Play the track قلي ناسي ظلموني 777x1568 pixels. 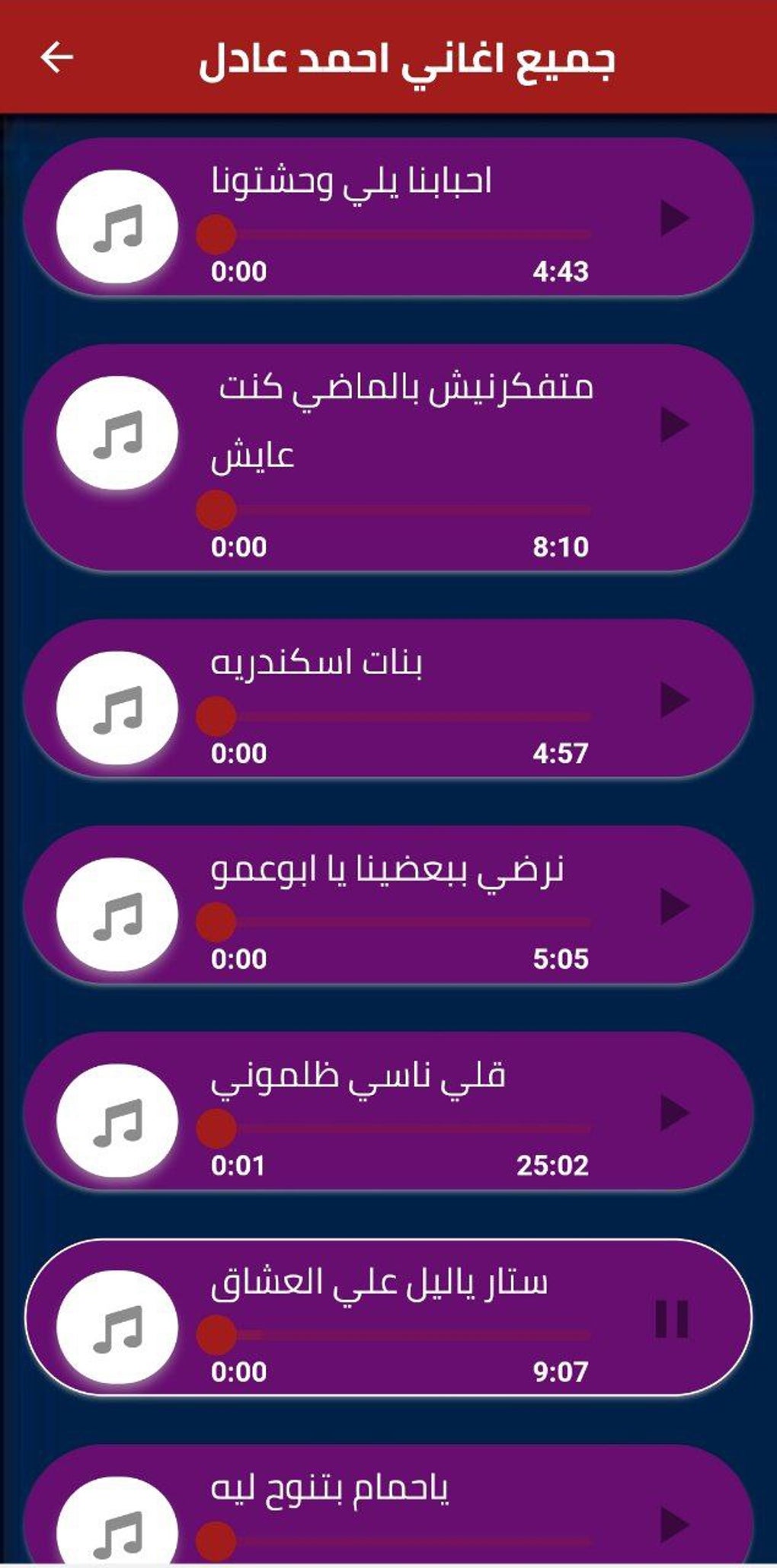point(674,1113)
